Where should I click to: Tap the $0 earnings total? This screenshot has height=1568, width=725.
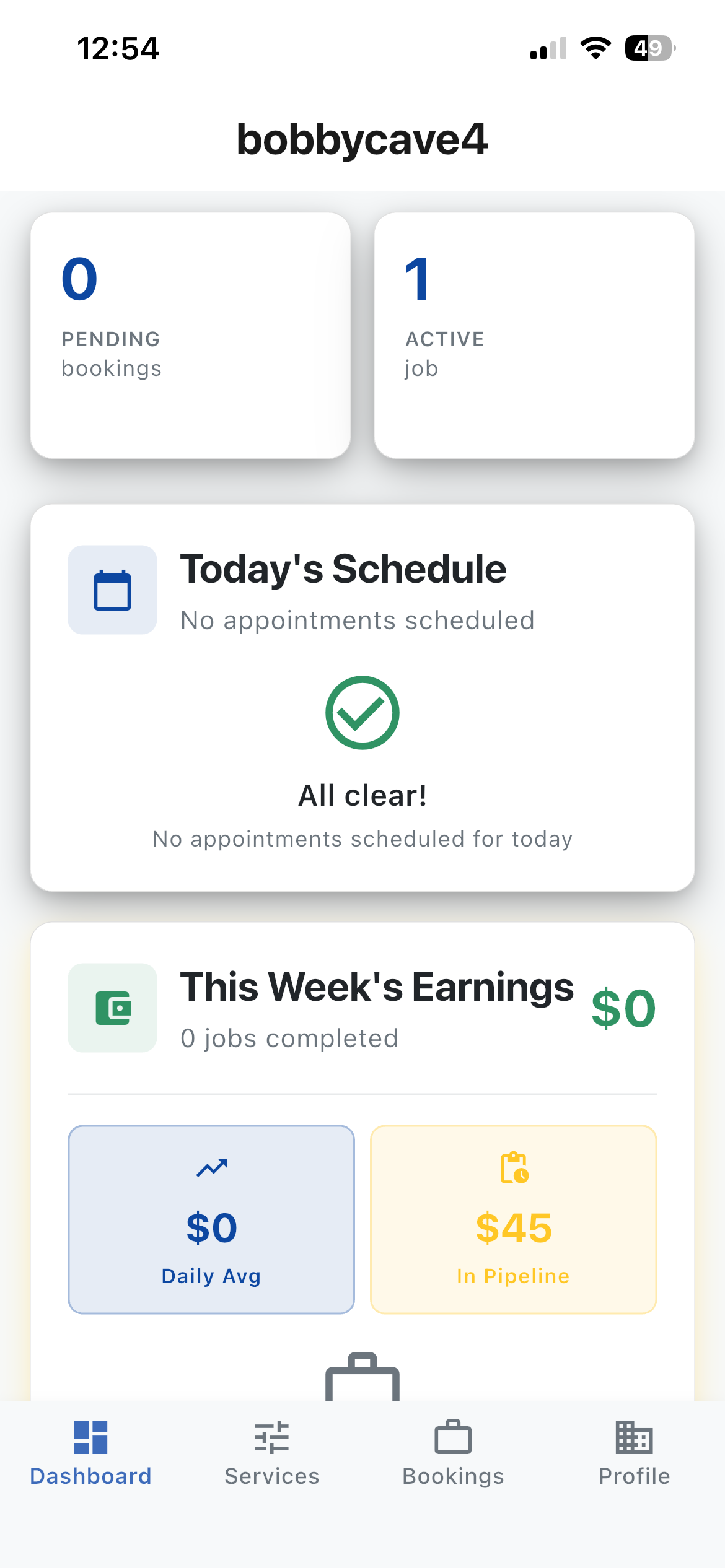624,1008
